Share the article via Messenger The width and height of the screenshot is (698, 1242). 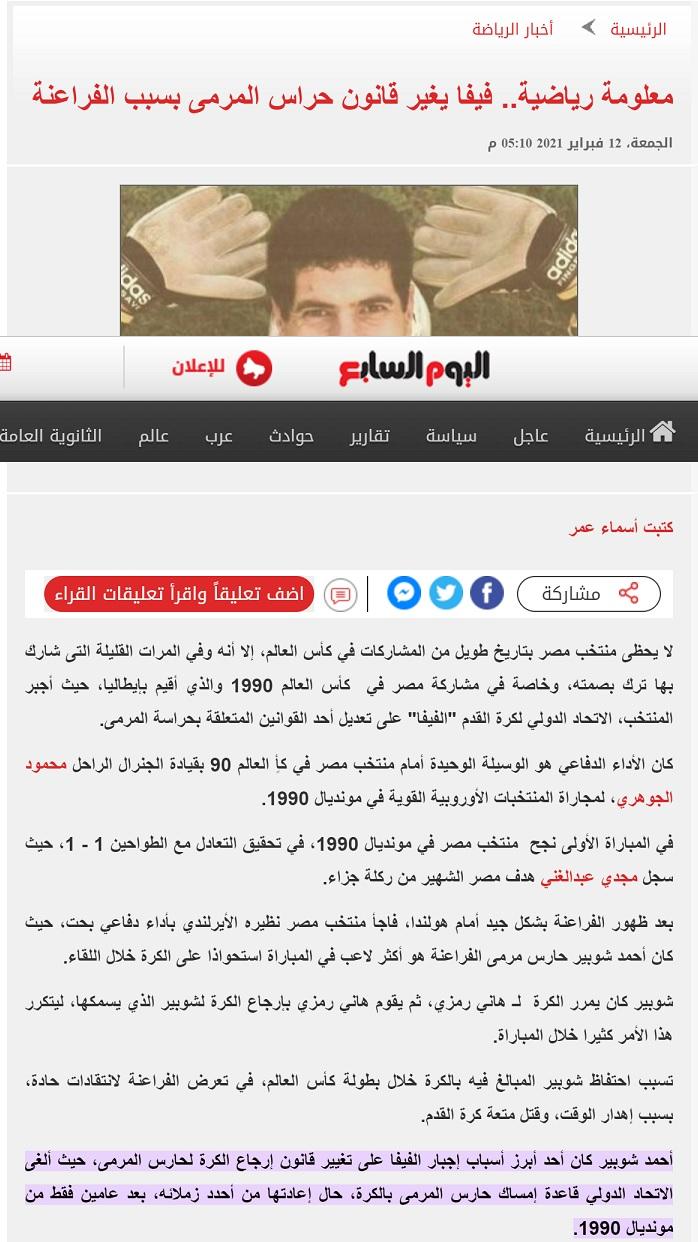coord(404,594)
